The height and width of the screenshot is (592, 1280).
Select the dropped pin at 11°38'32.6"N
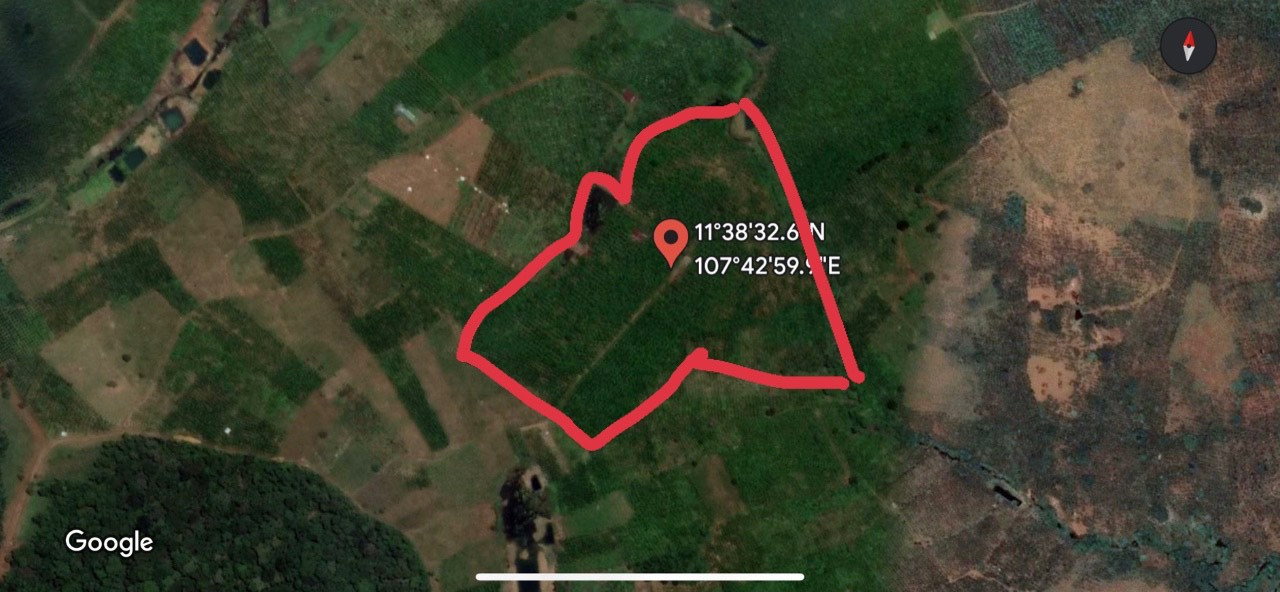click(x=670, y=241)
